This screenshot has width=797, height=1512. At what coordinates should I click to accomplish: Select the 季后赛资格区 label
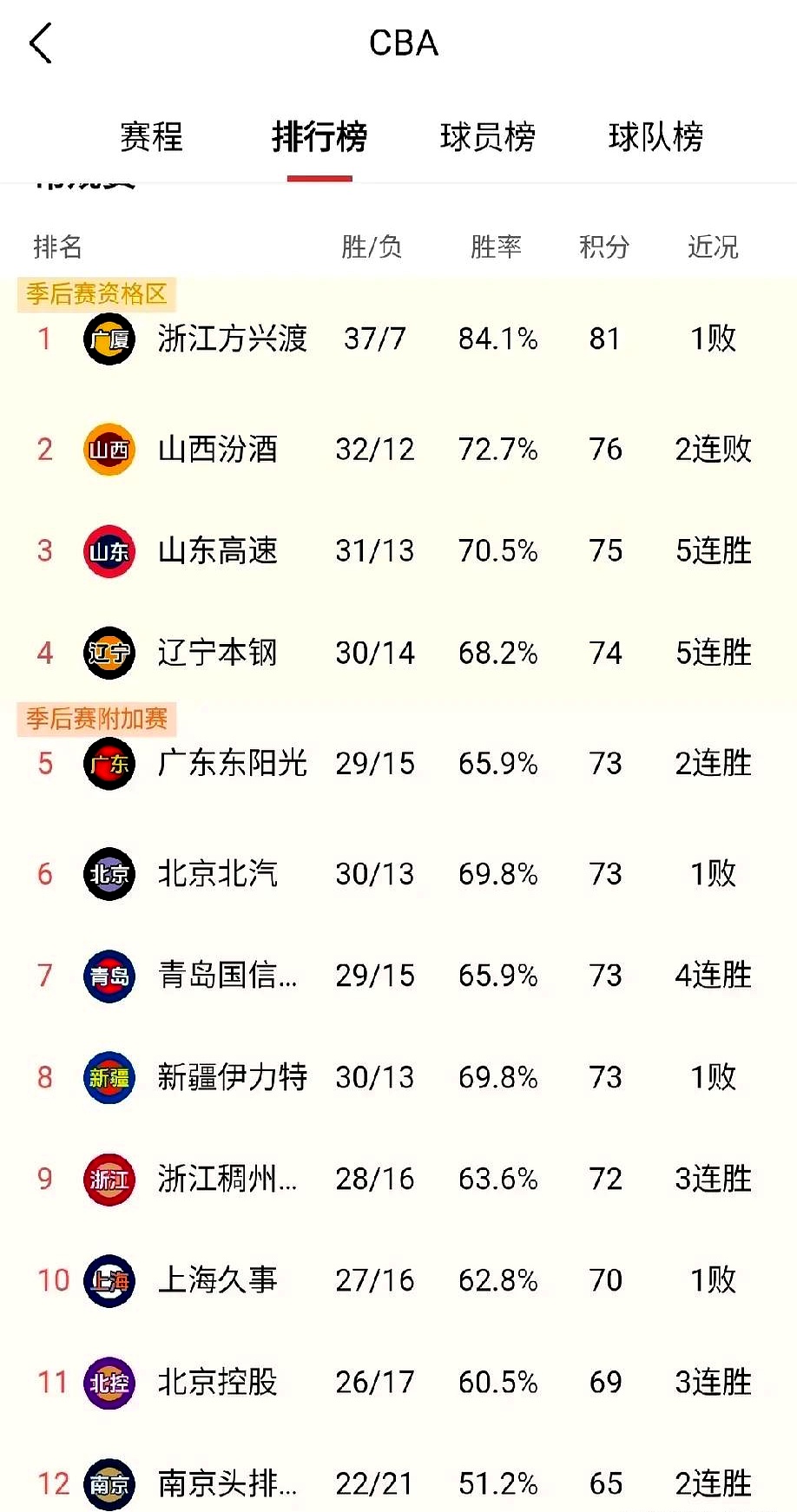point(97,293)
